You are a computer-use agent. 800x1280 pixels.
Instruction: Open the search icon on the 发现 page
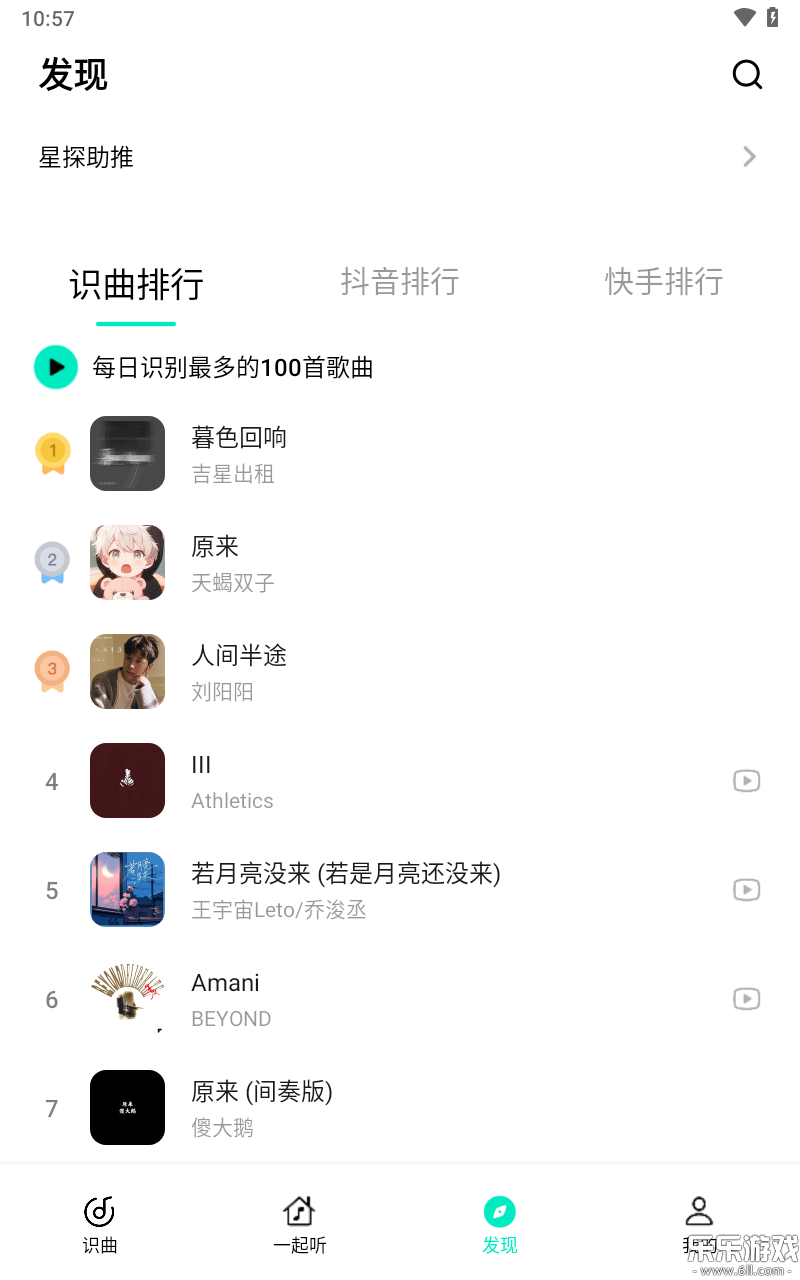click(747, 74)
